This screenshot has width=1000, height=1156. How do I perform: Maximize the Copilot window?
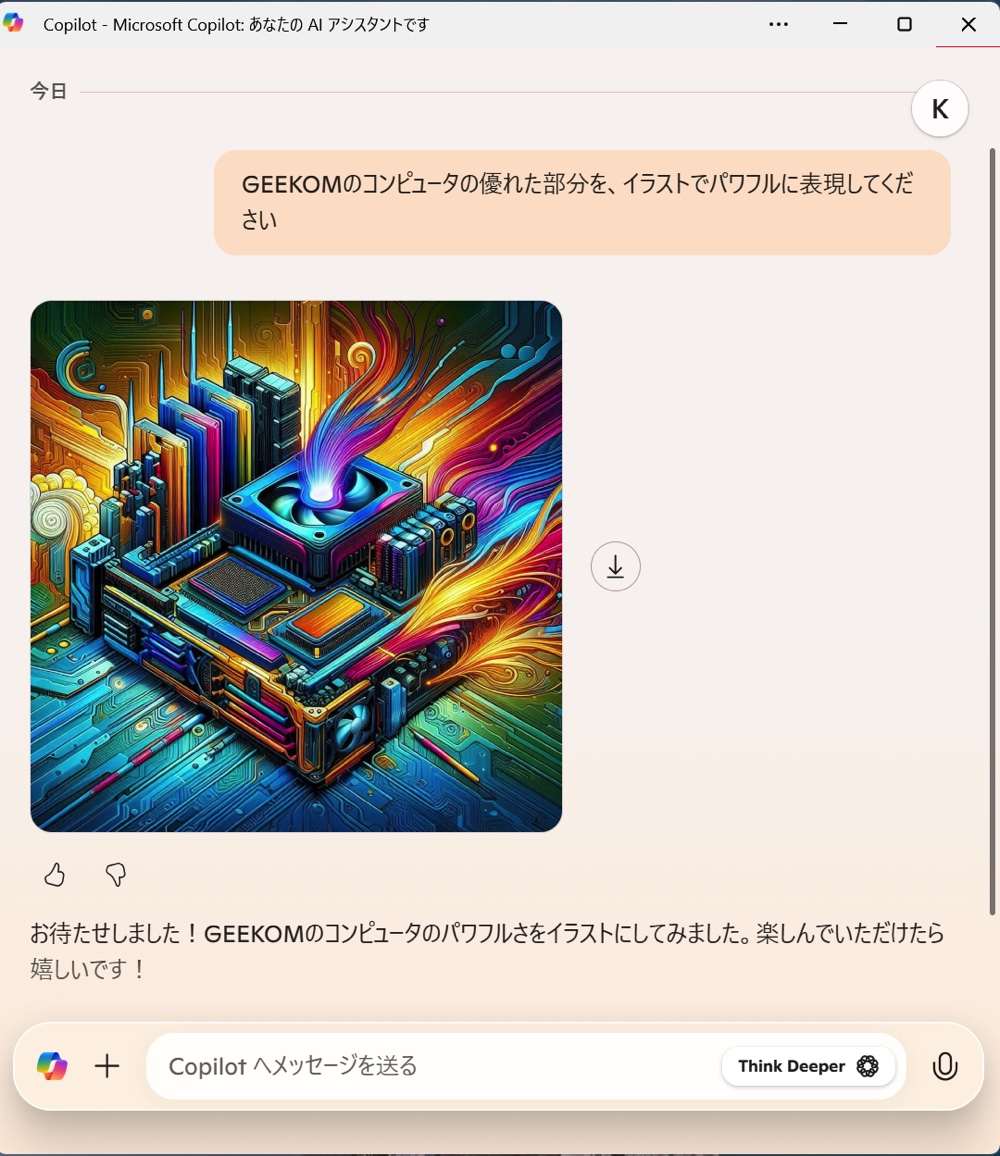tap(904, 24)
